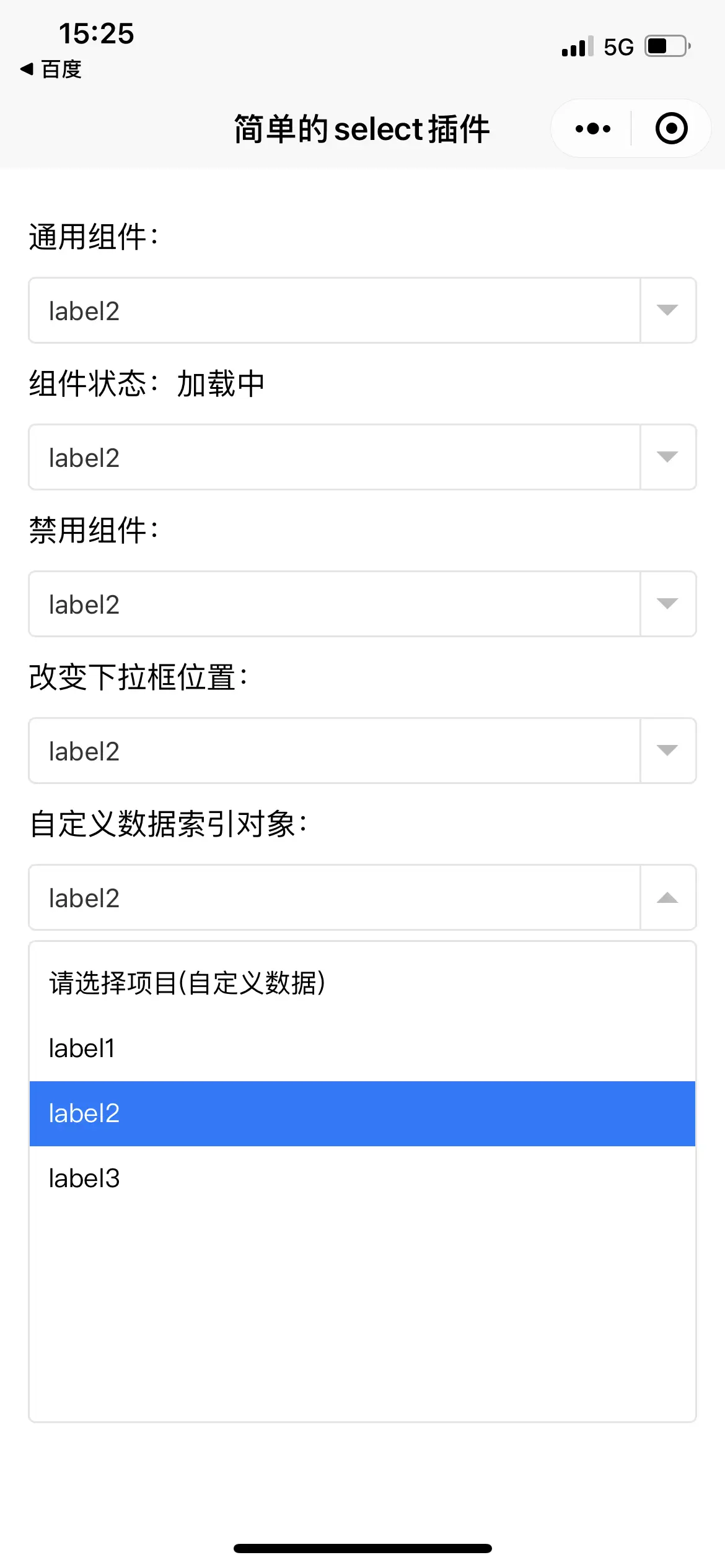Image resolution: width=725 pixels, height=1568 pixels.
Task: Open the dropdown under 组件状态
Action: tap(362, 457)
